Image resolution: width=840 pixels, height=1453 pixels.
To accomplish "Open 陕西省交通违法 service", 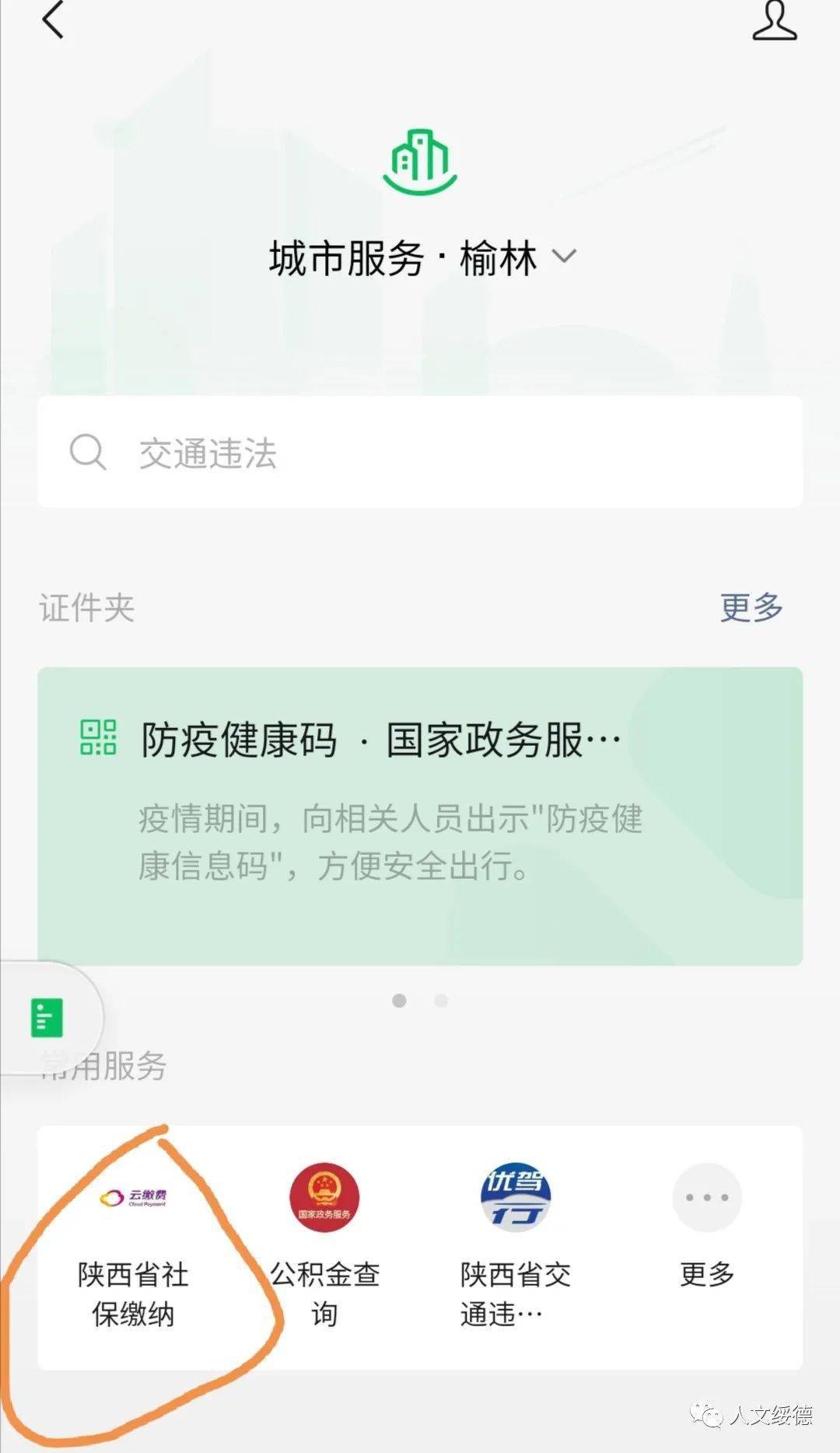I will [x=516, y=1245].
